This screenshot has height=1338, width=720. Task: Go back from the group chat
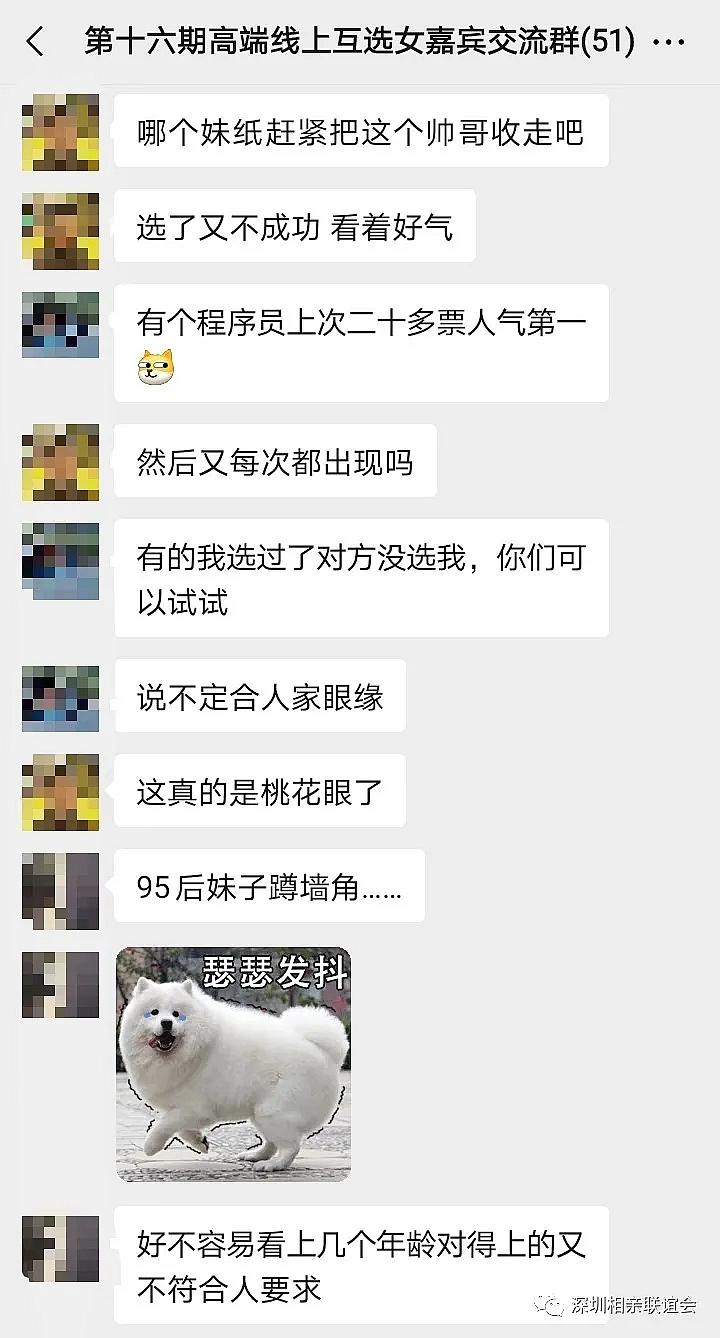pos(35,43)
